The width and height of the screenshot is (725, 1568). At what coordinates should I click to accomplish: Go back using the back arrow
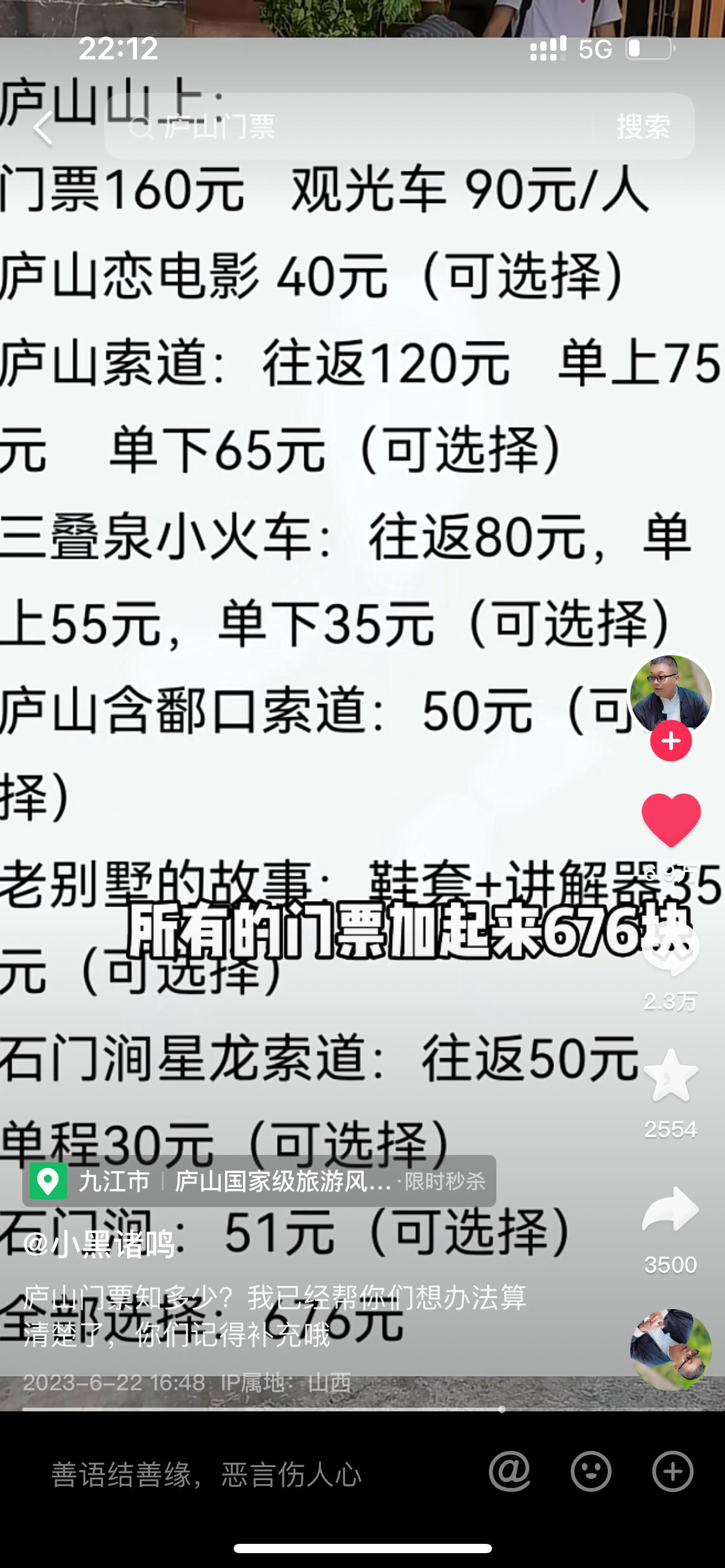click(43, 128)
